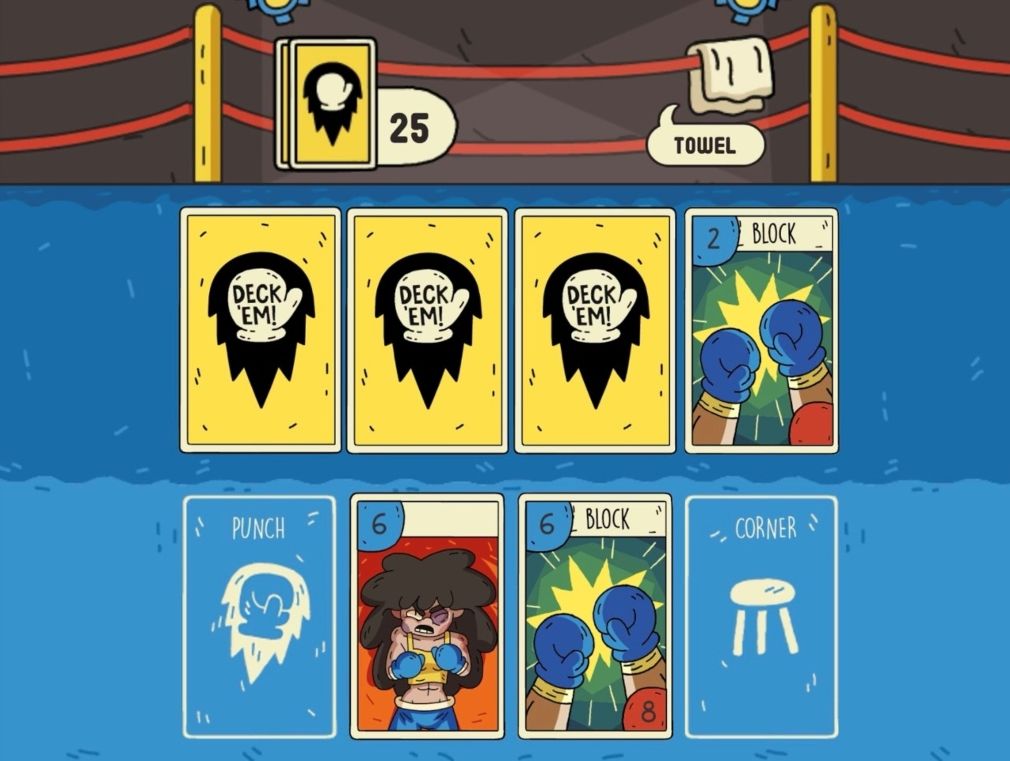Tap the Corner stool slot
This screenshot has width=1010, height=761.
760,617
